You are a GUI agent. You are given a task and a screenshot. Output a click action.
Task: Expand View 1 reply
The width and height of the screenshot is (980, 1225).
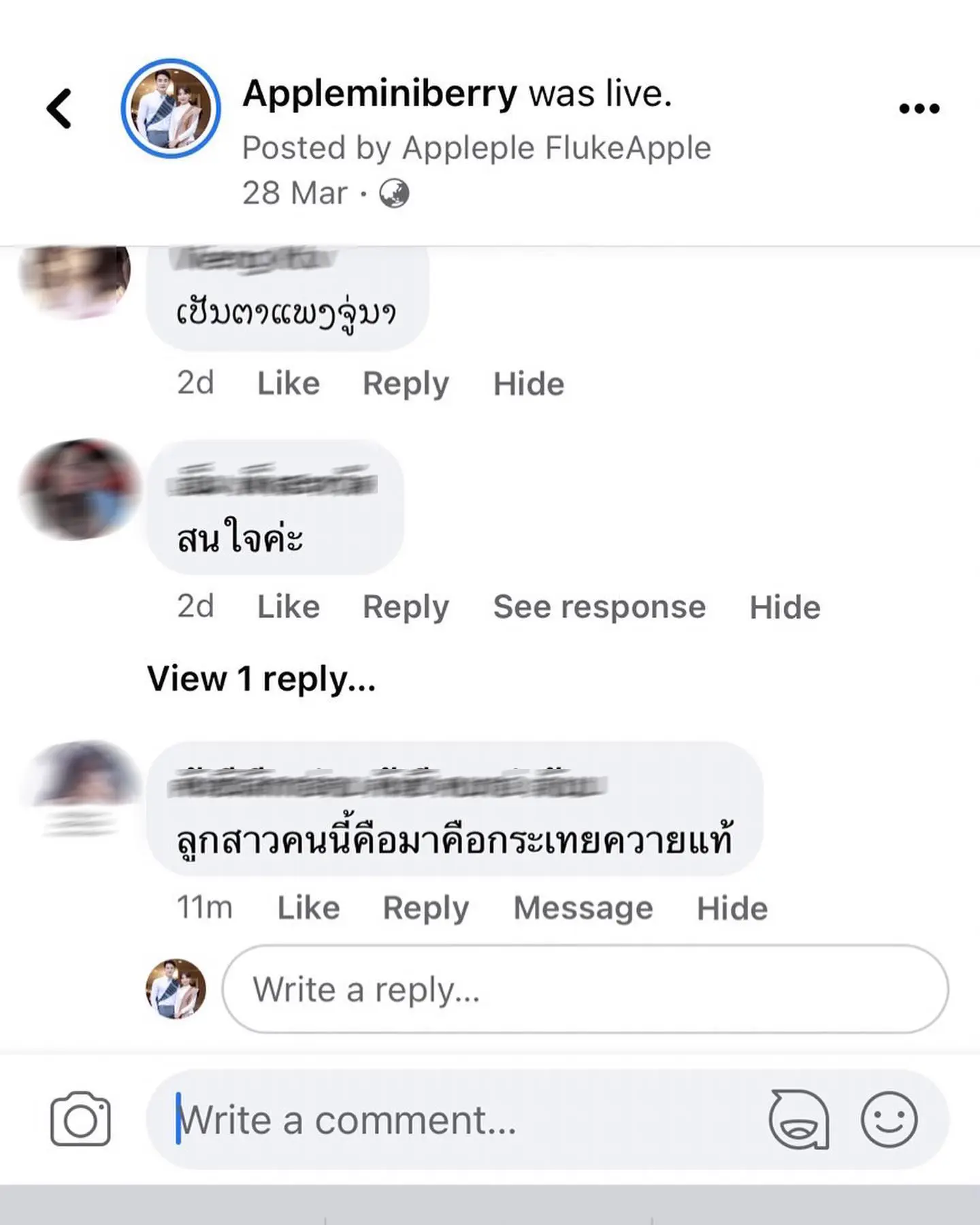point(261,679)
